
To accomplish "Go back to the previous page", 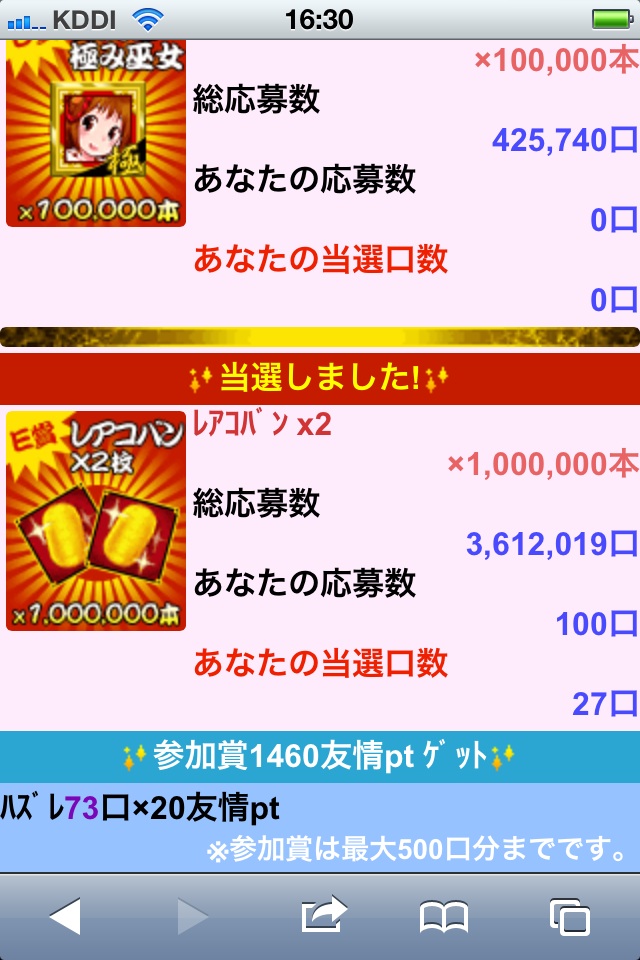I will point(65,915).
